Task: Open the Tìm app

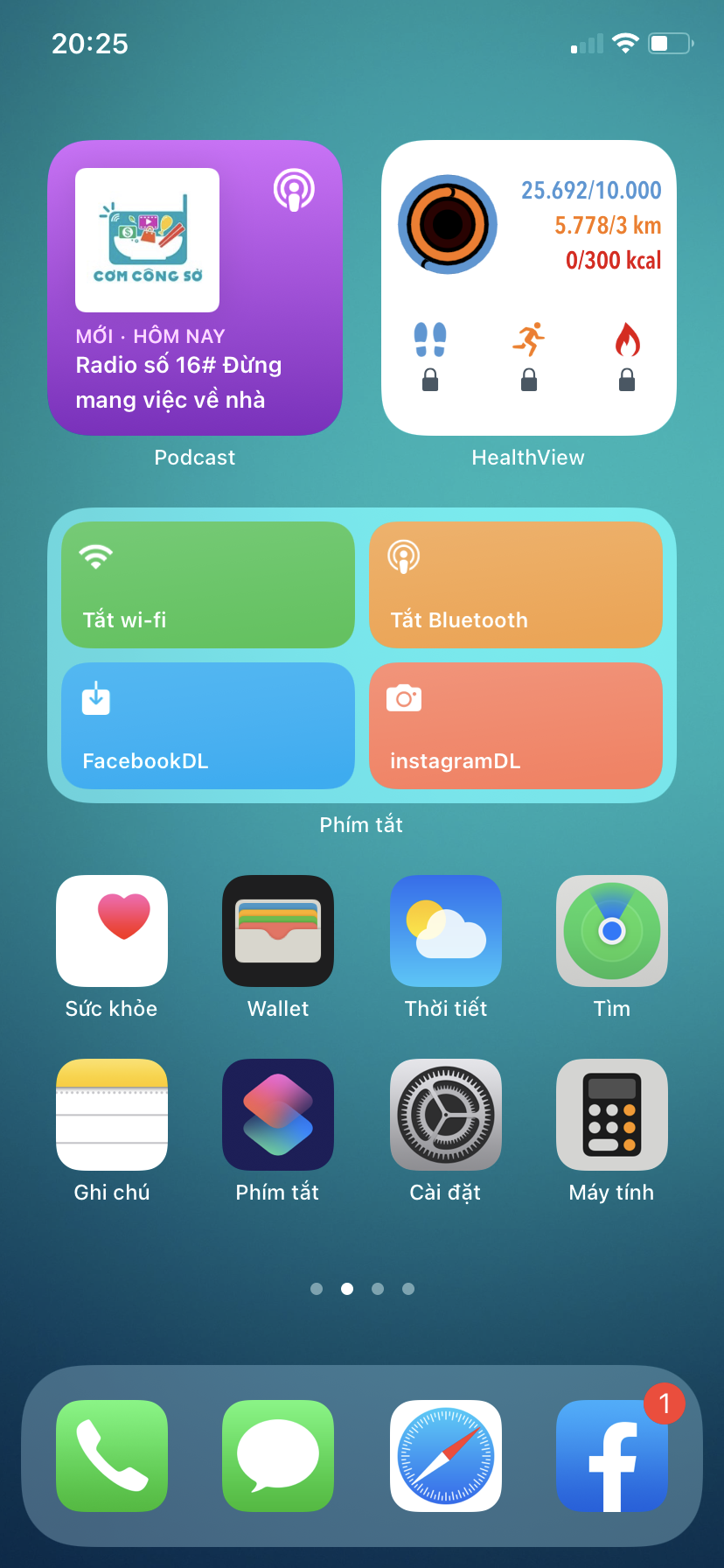Action: click(x=612, y=931)
